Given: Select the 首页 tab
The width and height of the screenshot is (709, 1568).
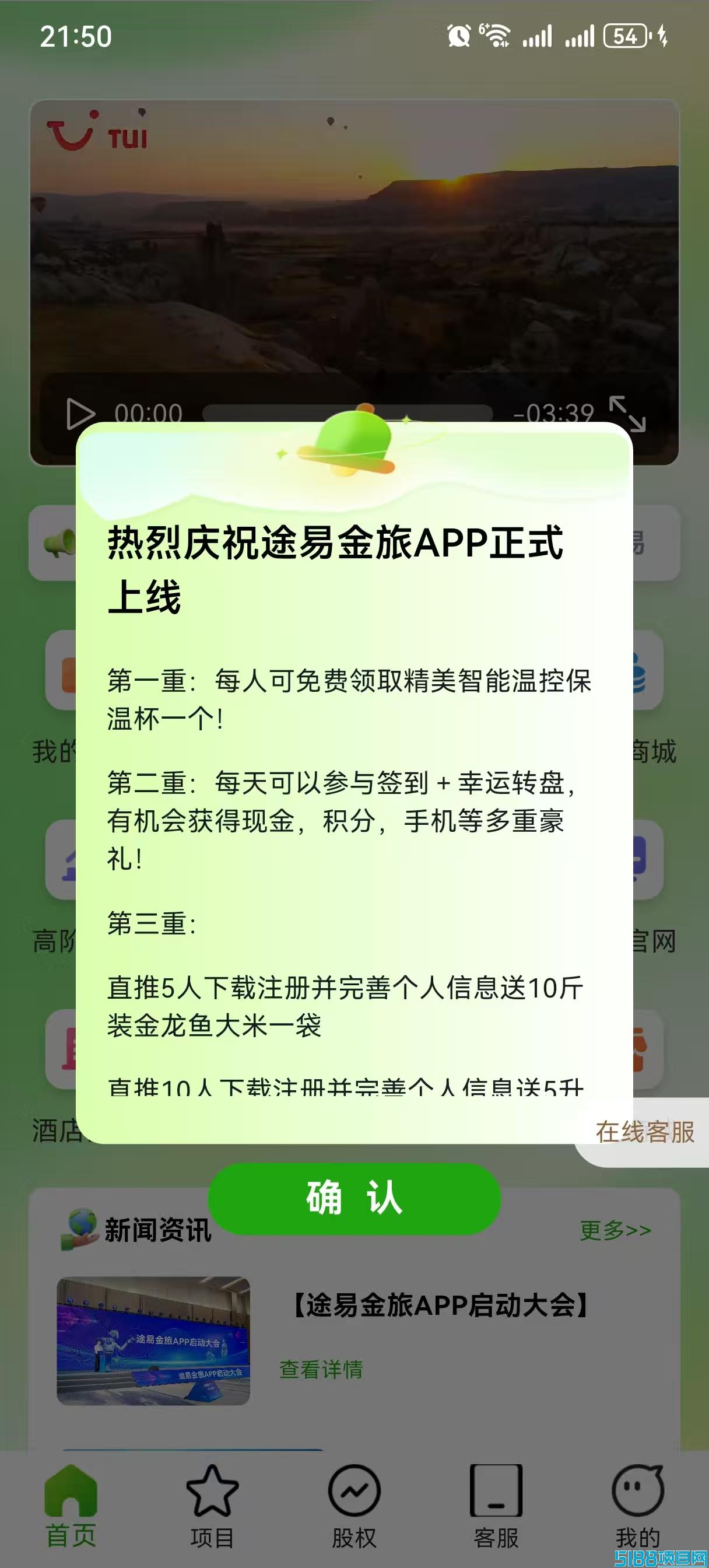Looking at the screenshot, I should (x=71, y=1507).
